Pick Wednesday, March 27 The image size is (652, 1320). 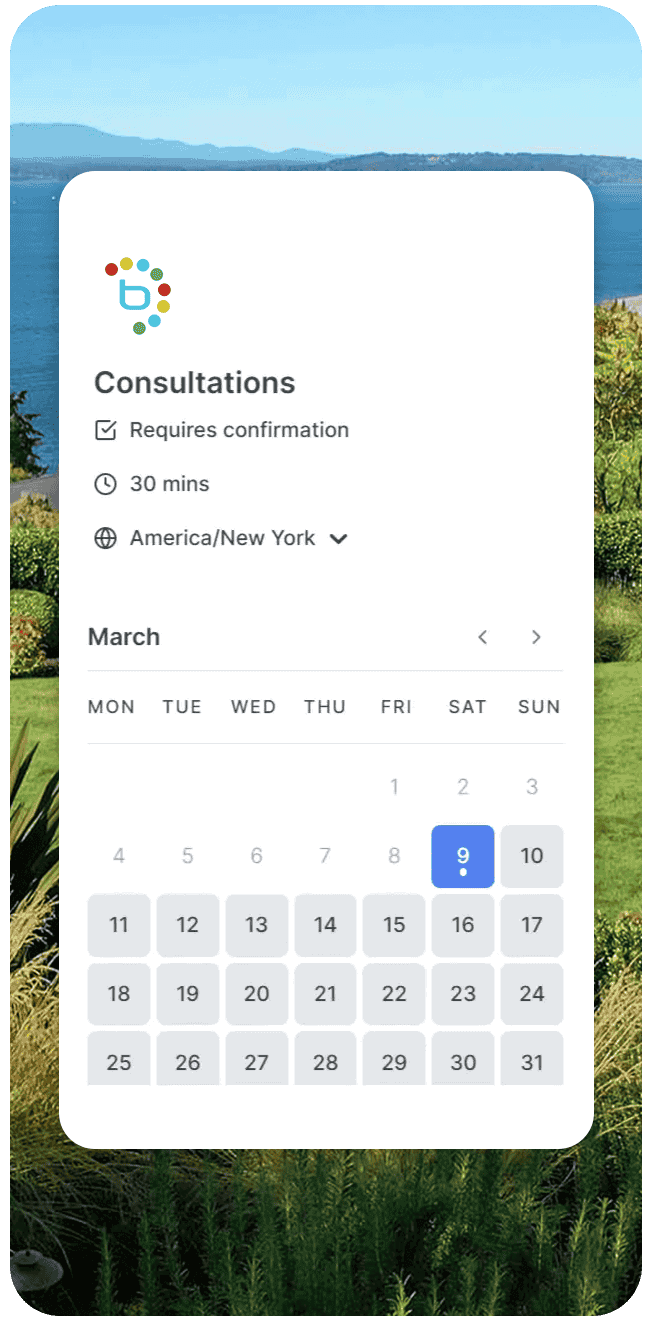tap(257, 1059)
